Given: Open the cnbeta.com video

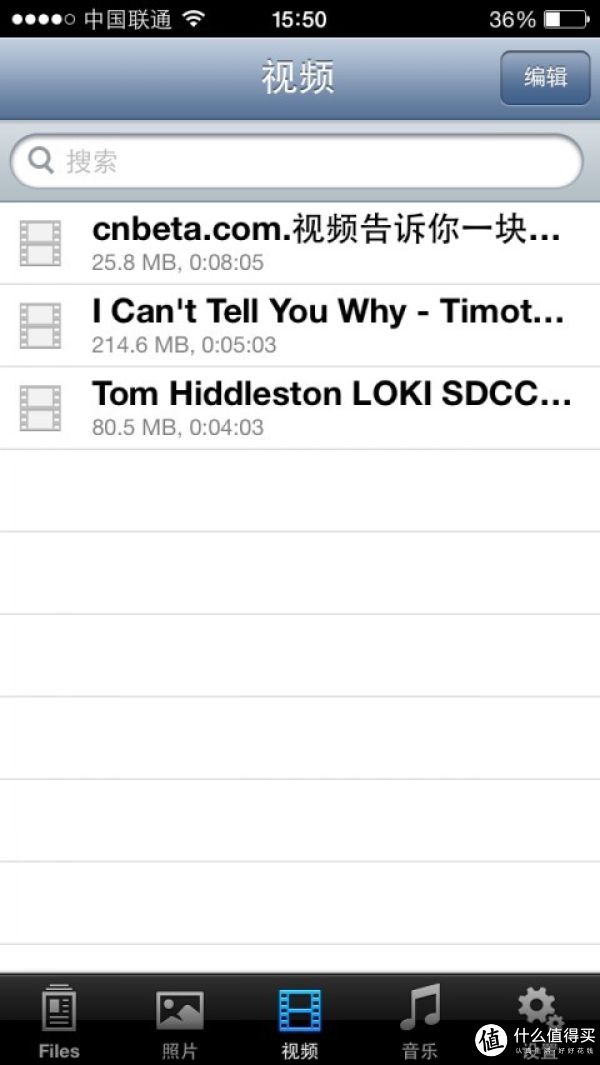Looking at the screenshot, I should pos(300,243).
